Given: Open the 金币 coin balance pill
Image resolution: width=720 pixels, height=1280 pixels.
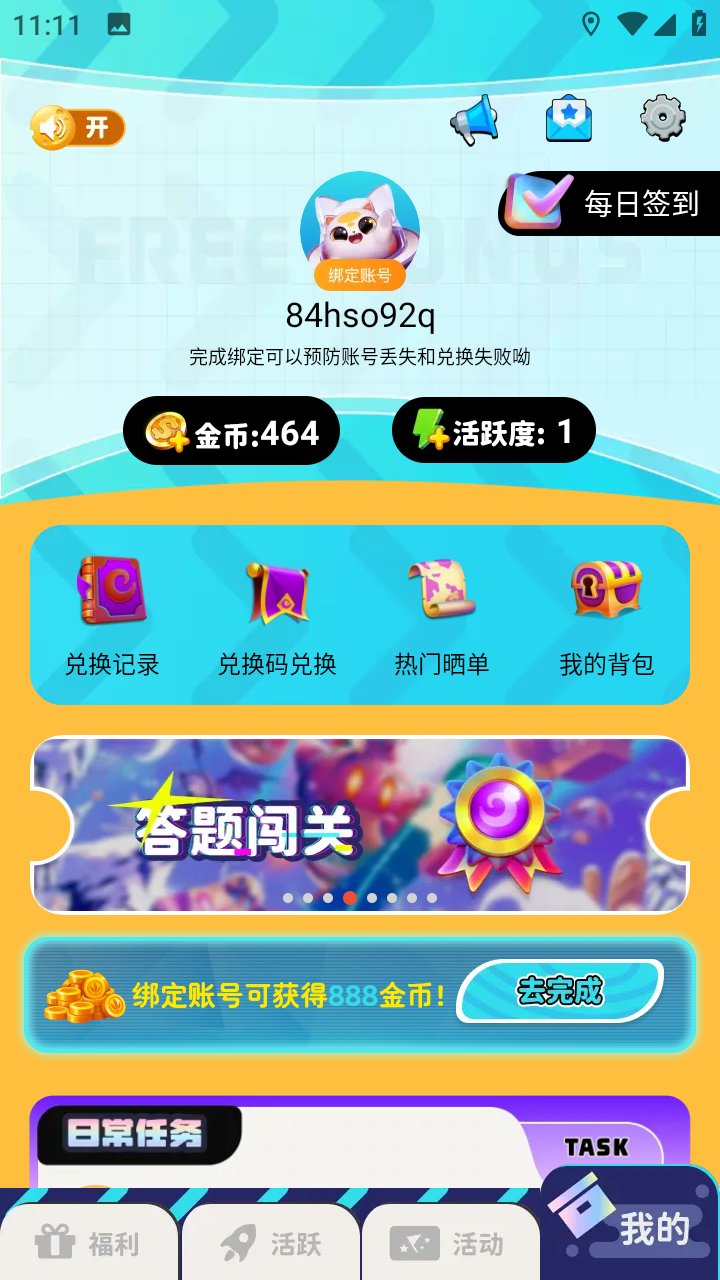Looking at the screenshot, I should [x=232, y=432].
